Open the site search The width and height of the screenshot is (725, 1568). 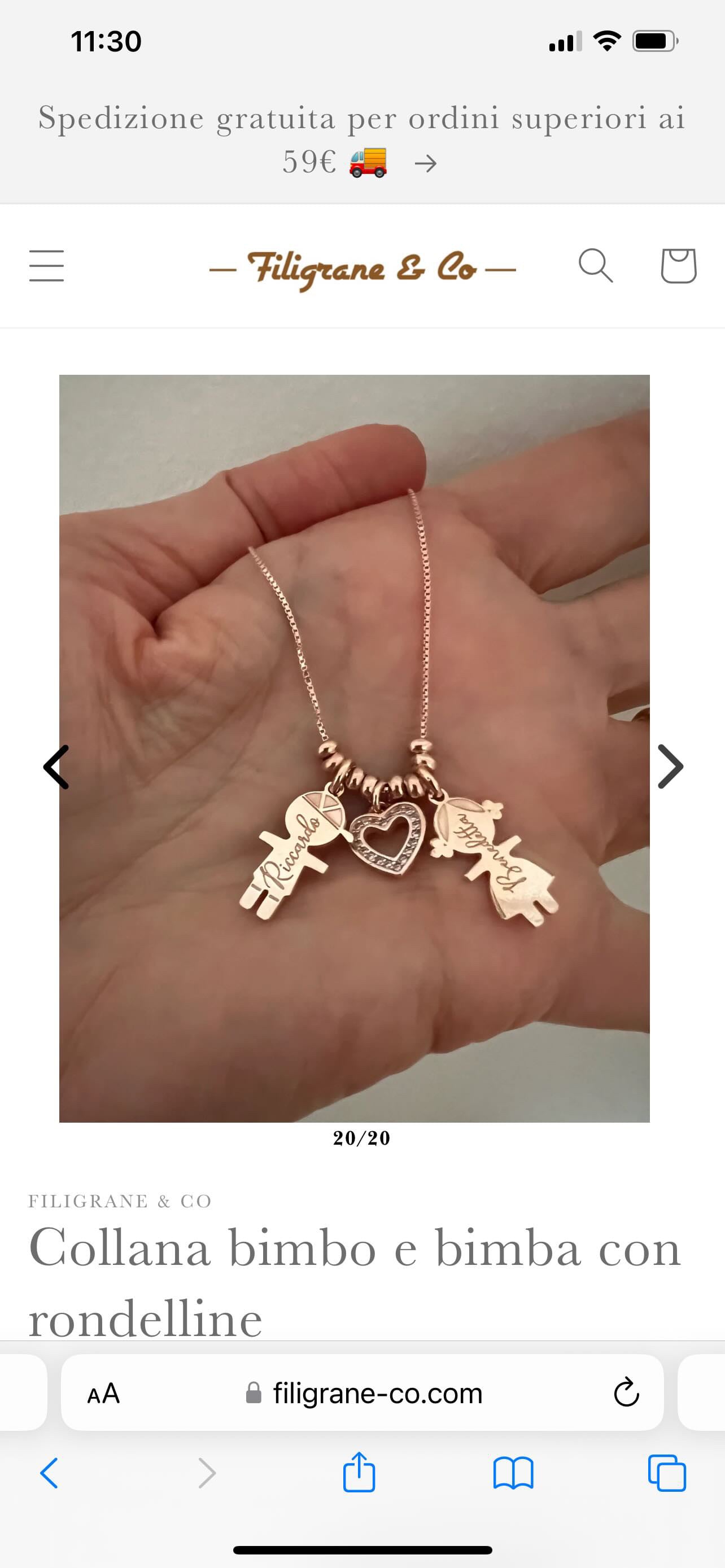pos(595,266)
